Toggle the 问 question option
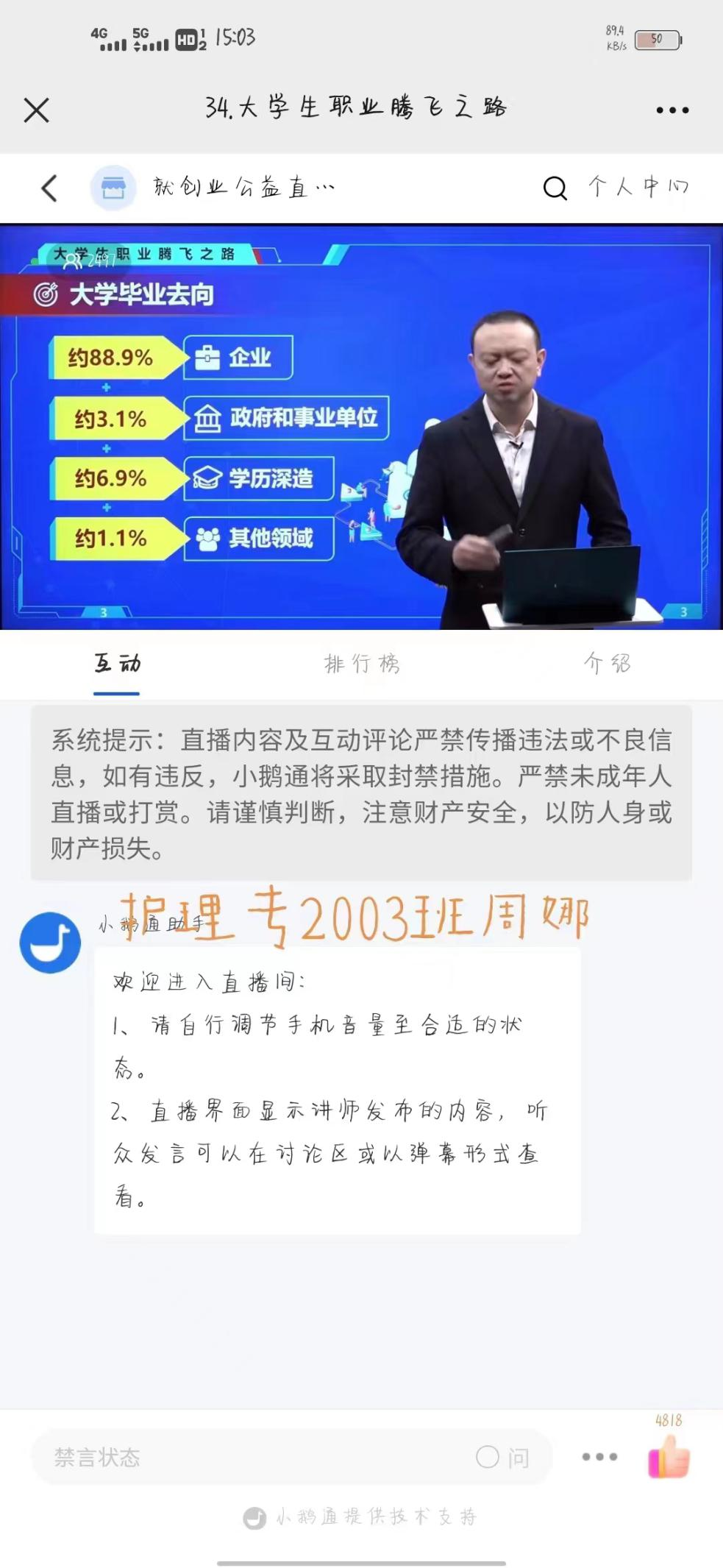Image resolution: width=723 pixels, height=1568 pixels. pos(503,1457)
